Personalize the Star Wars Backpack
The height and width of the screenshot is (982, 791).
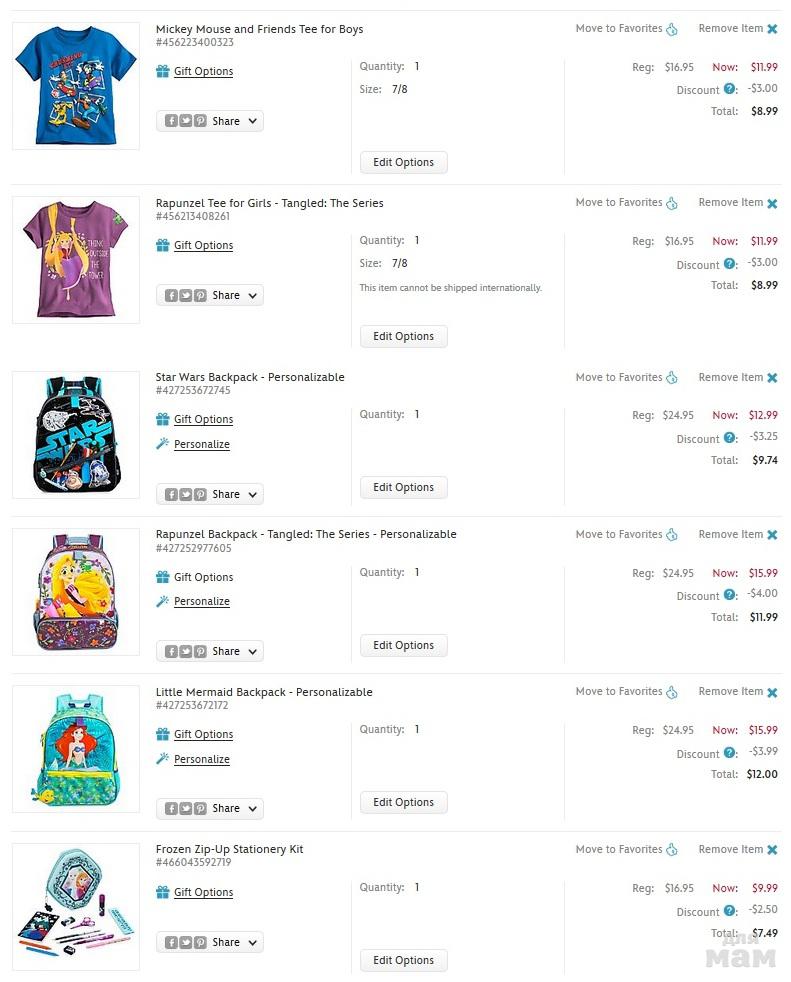[201, 444]
